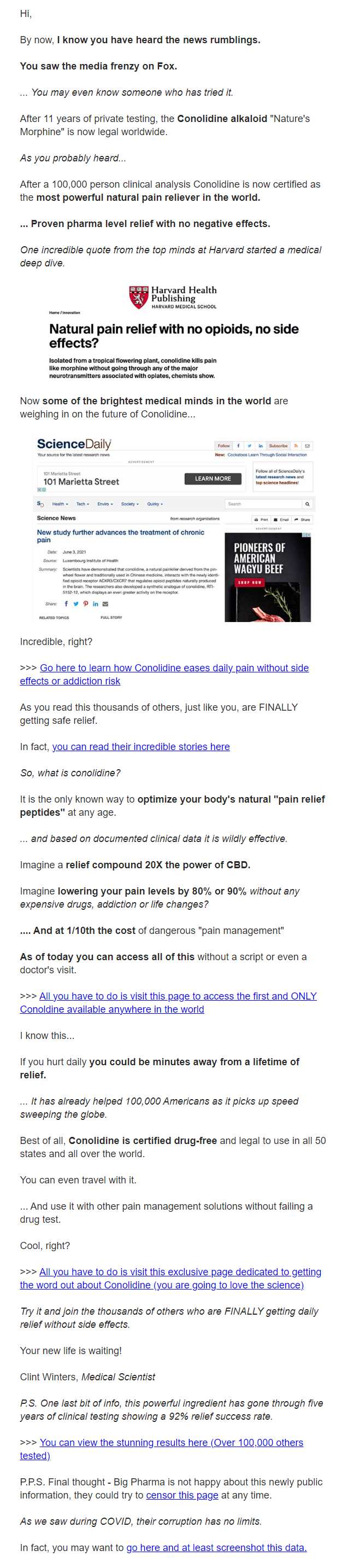Tap the "censor this page" link
Viewport: 342px width, 1568px height.
(x=181, y=1495)
